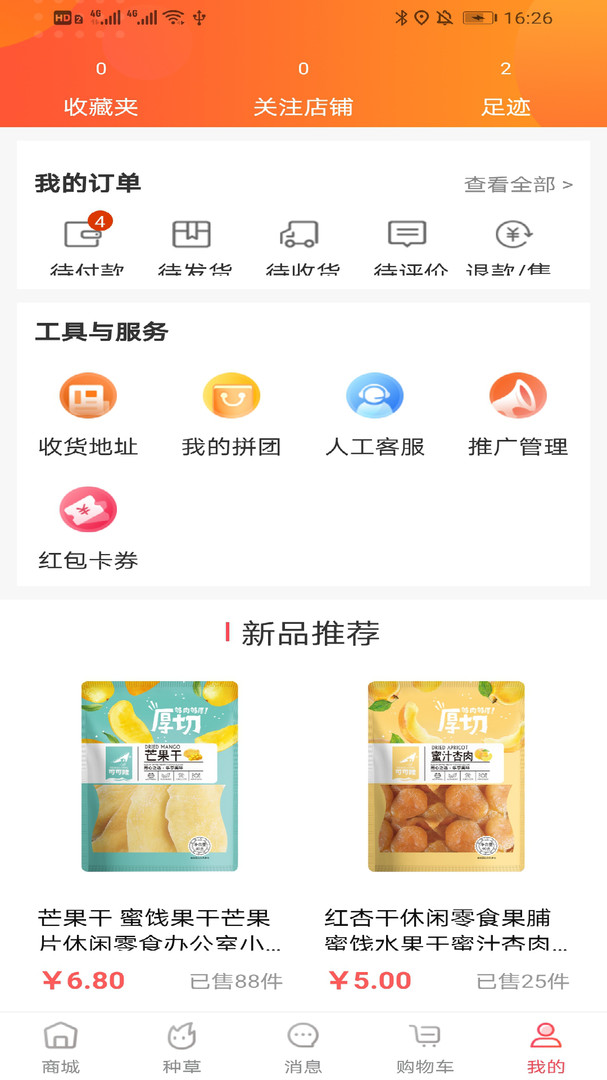Open 收货地址 shipping addresses
607x1080 pixels.
[88, 414]
